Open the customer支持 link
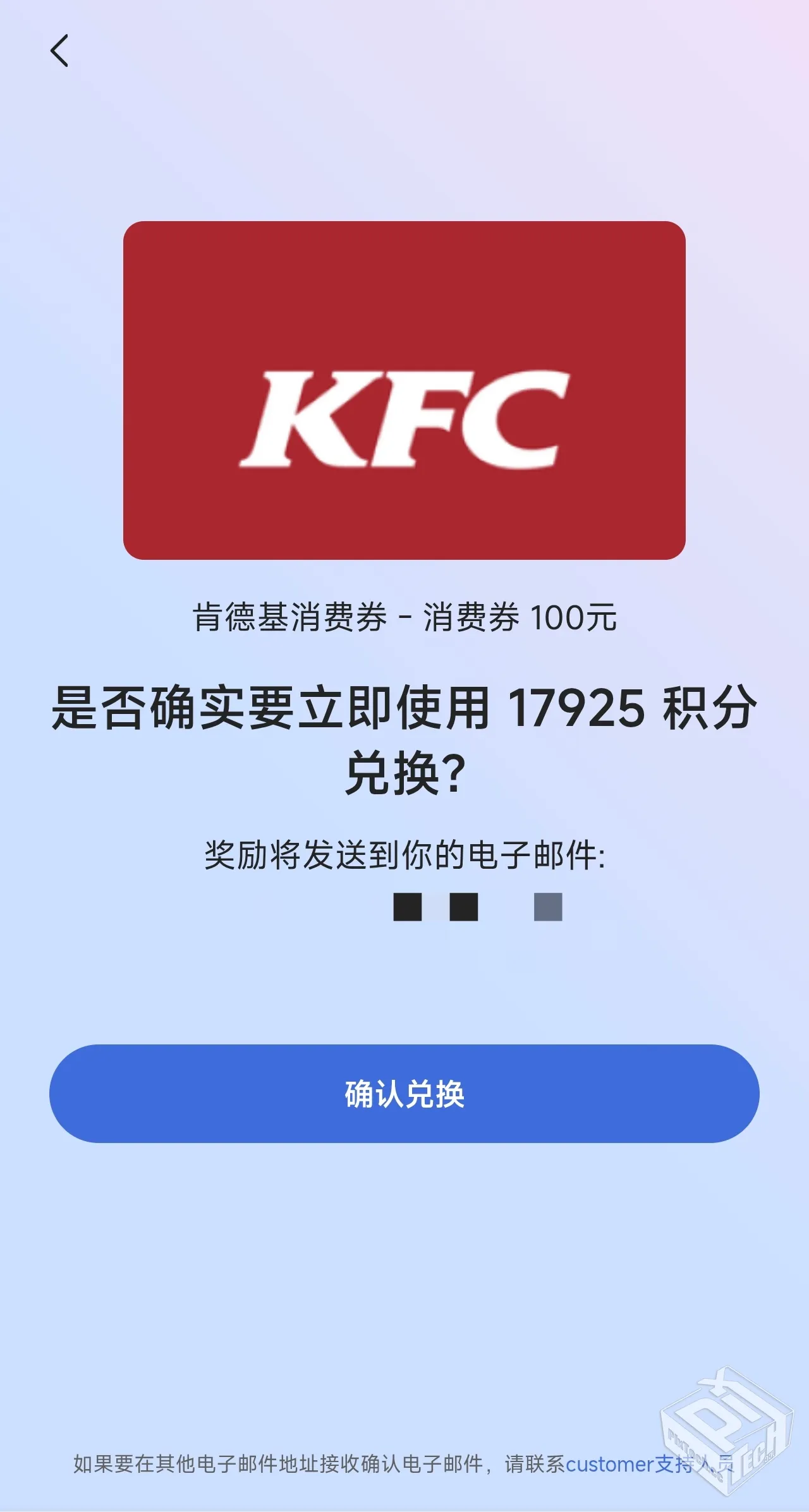 pyautogui.click(x=629, y=1464)
